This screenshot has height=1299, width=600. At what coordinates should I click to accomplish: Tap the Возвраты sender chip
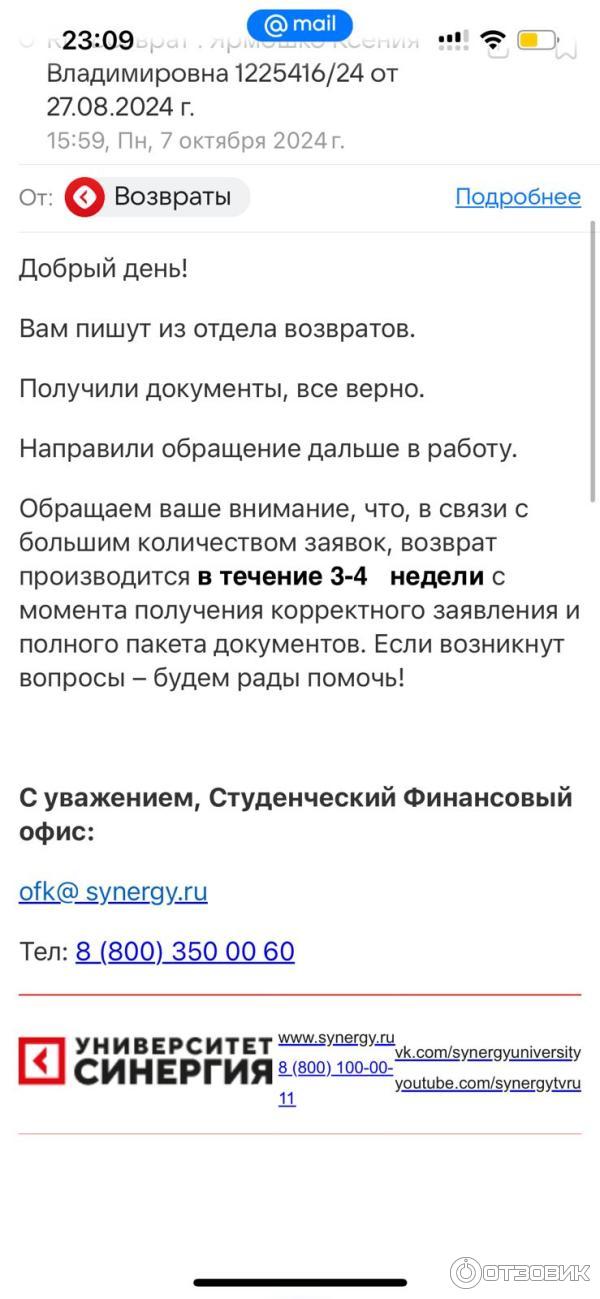point(157,197)
